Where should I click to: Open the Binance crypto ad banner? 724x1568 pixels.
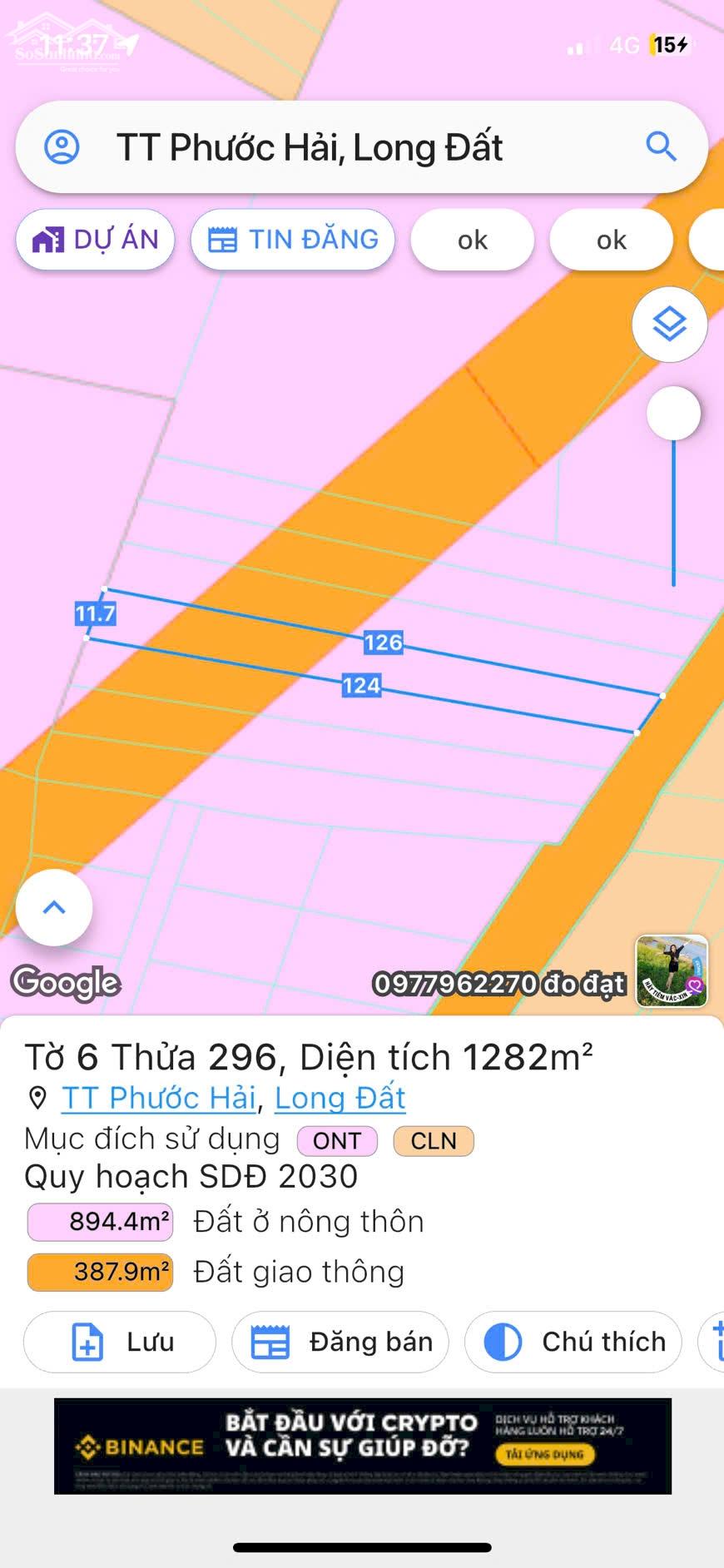363,1446
